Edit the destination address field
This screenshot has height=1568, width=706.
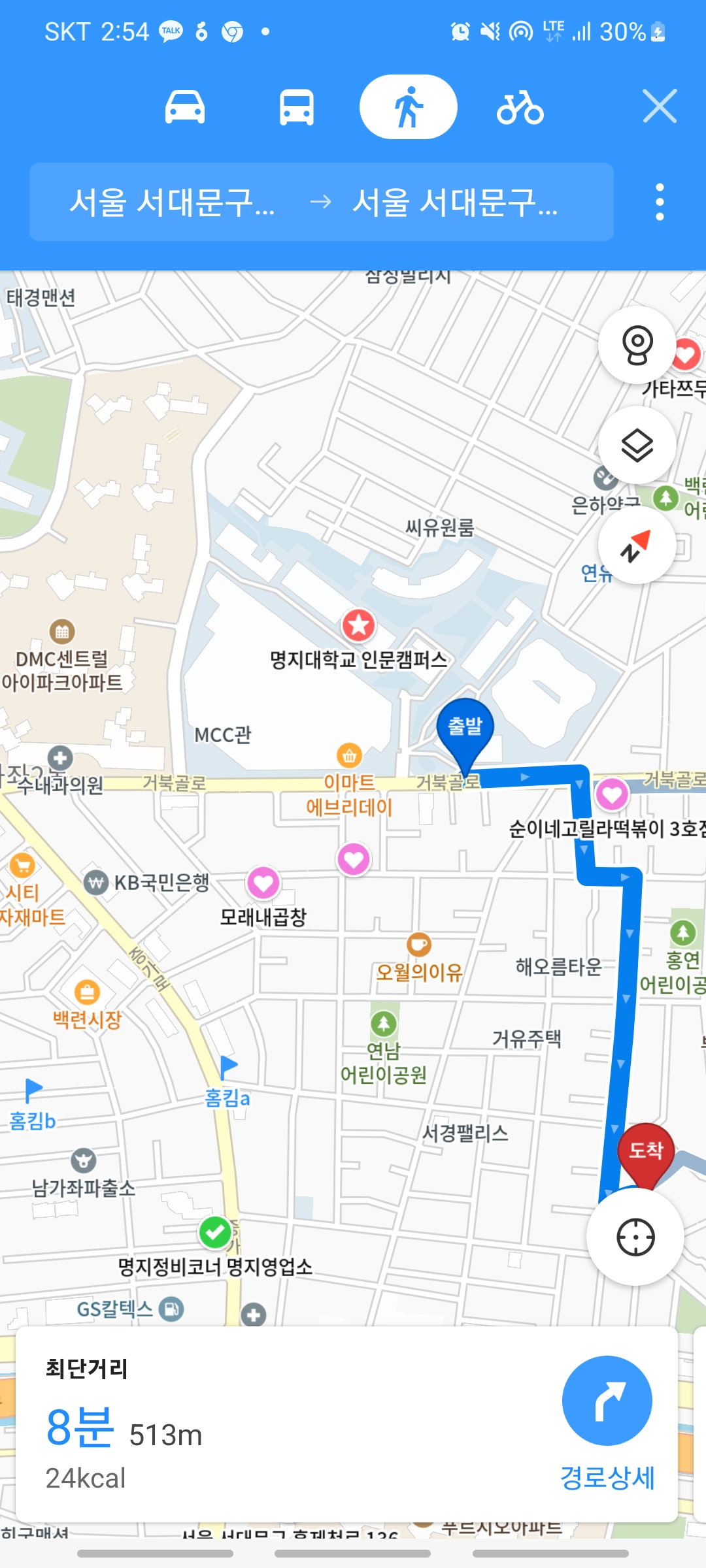click(456, 202)
